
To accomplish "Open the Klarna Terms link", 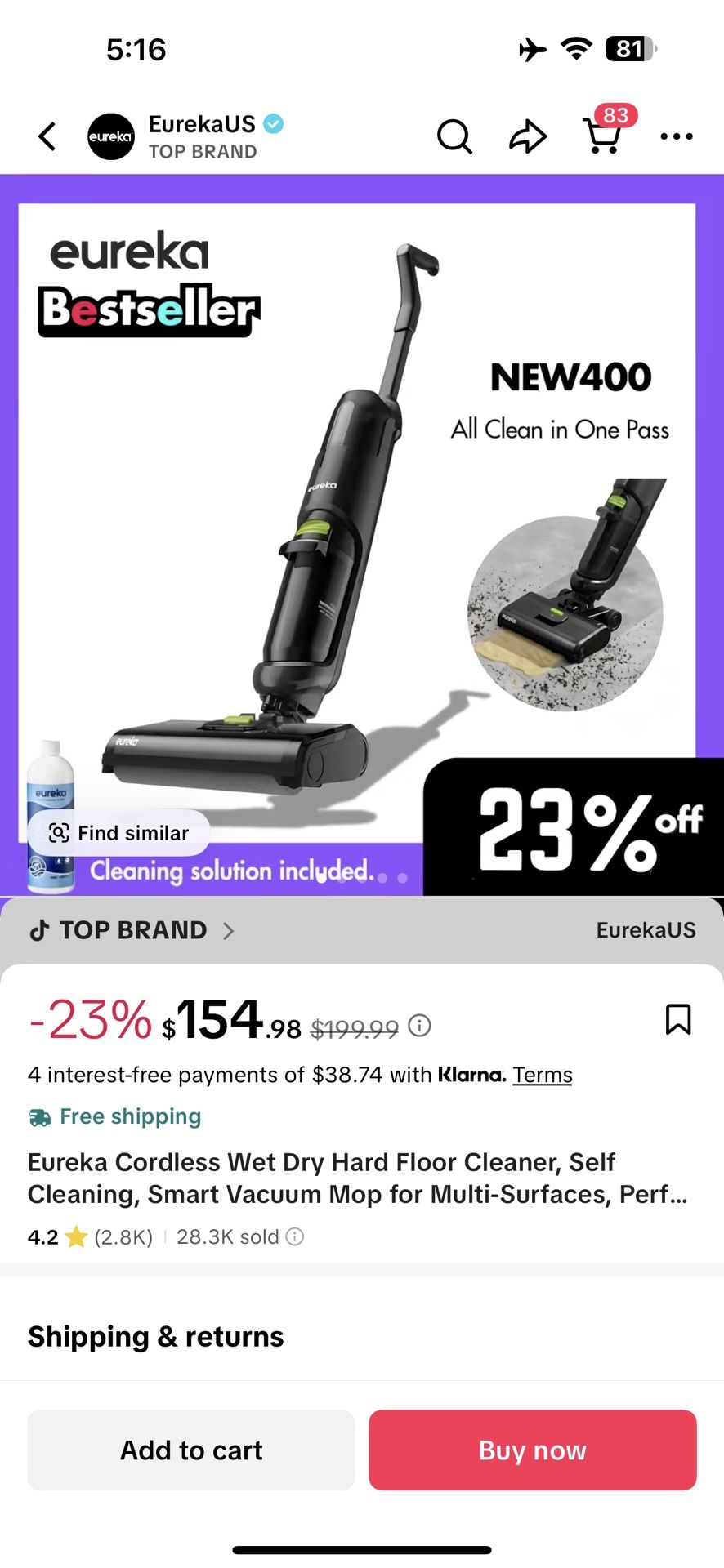I will coord(542,1075).
